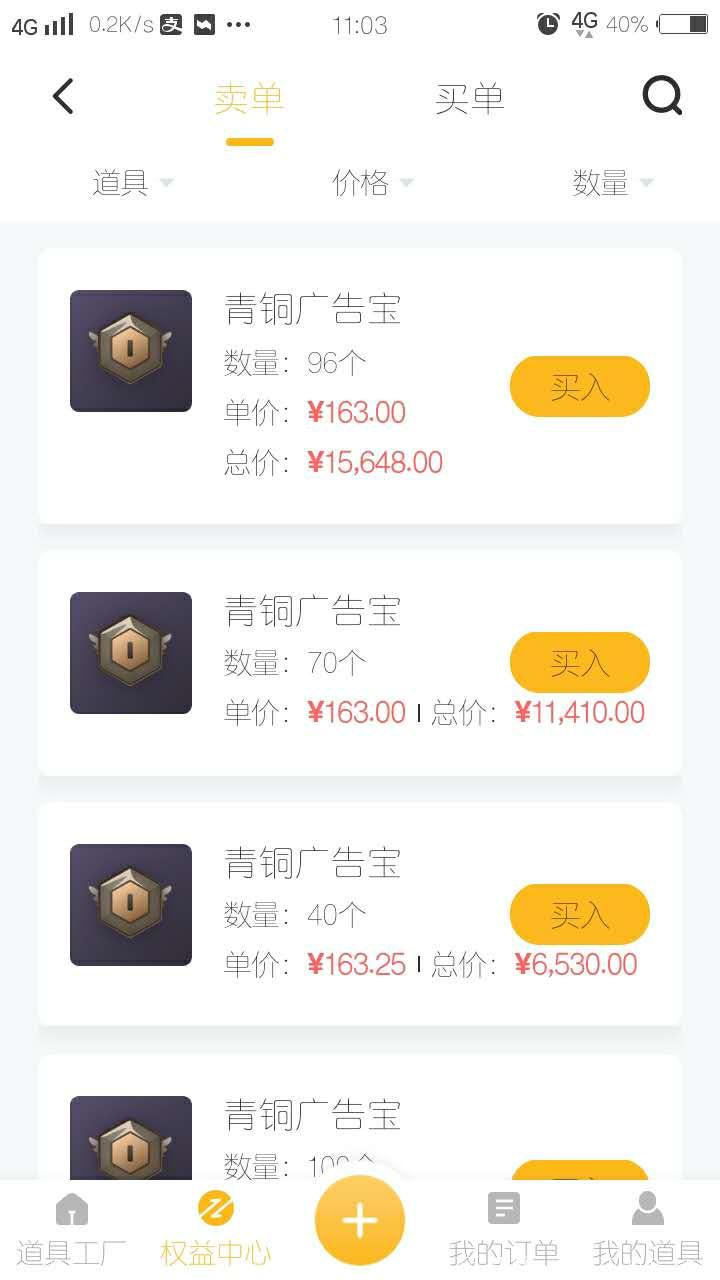This screenshot has height=1280, width=720.
Task: Tap 买入 on the 70个 listing
Action: [579, 662]
